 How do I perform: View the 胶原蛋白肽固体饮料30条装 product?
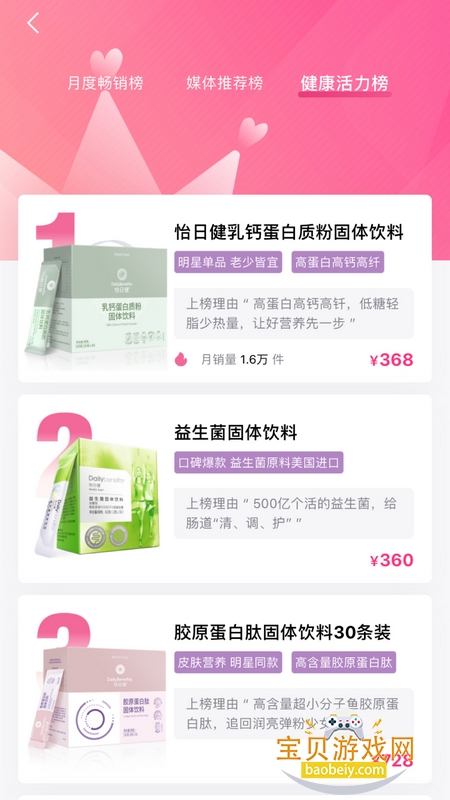click(225, 689)
